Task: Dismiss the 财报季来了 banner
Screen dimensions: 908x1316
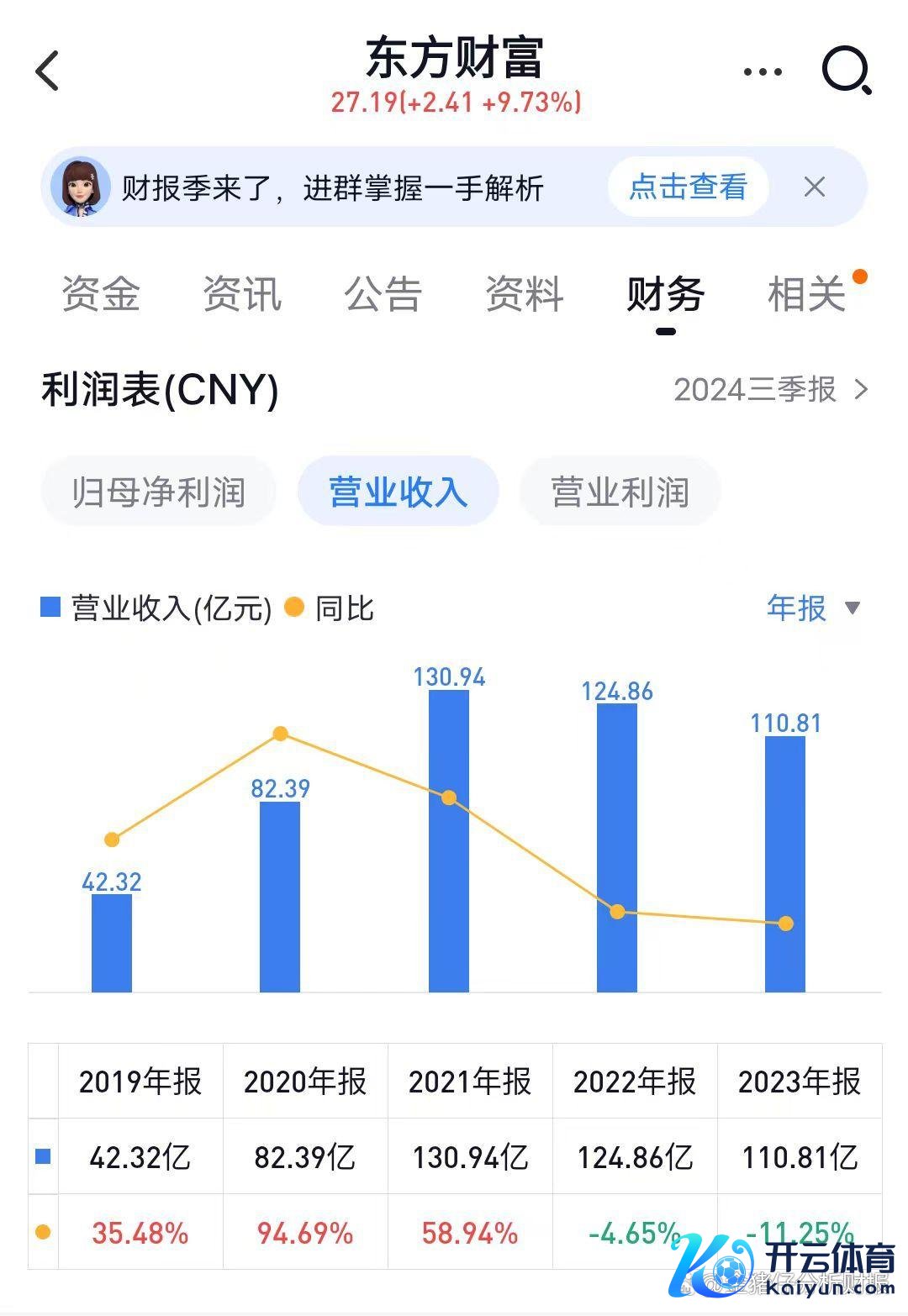Action: pos(814,187)
